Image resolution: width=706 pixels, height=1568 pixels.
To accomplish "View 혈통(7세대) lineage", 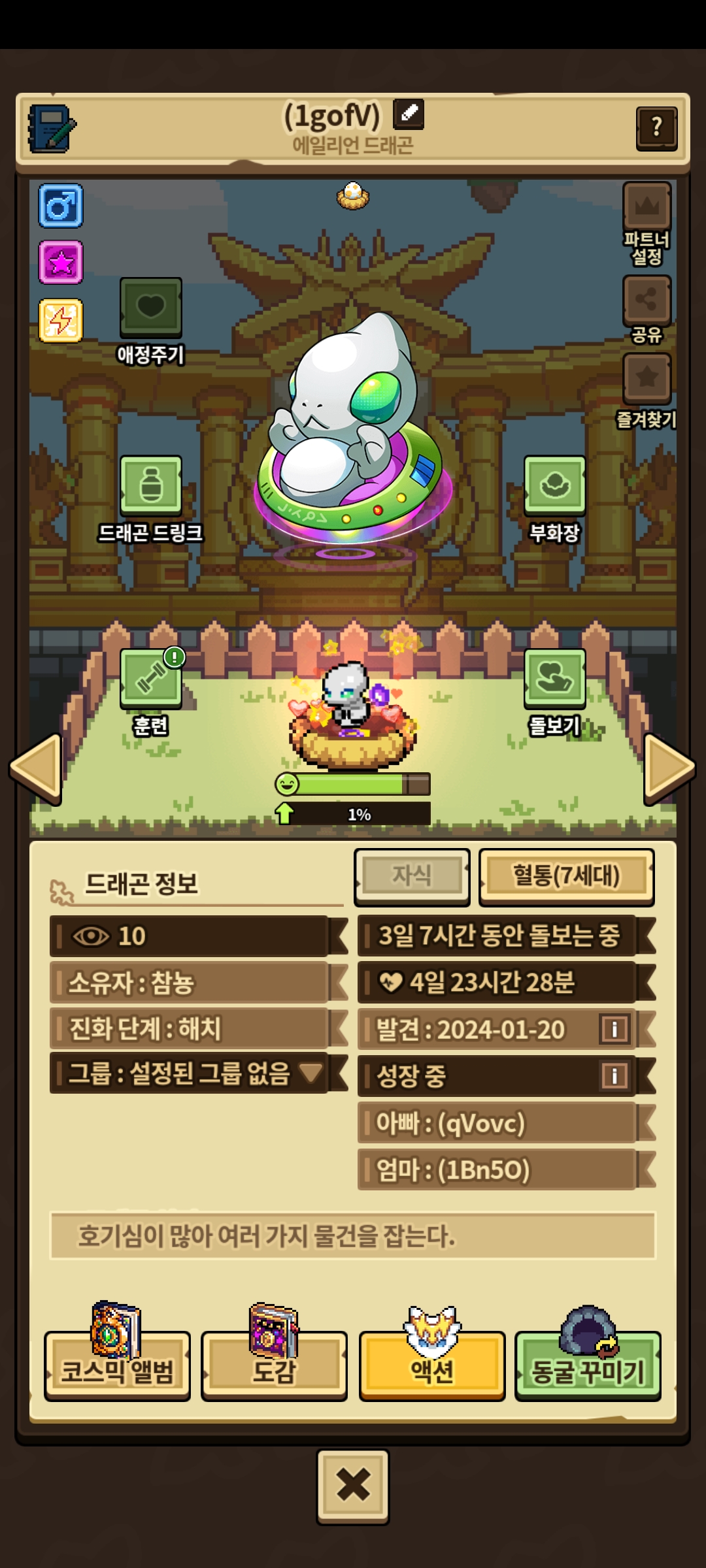I will (566, 876).
